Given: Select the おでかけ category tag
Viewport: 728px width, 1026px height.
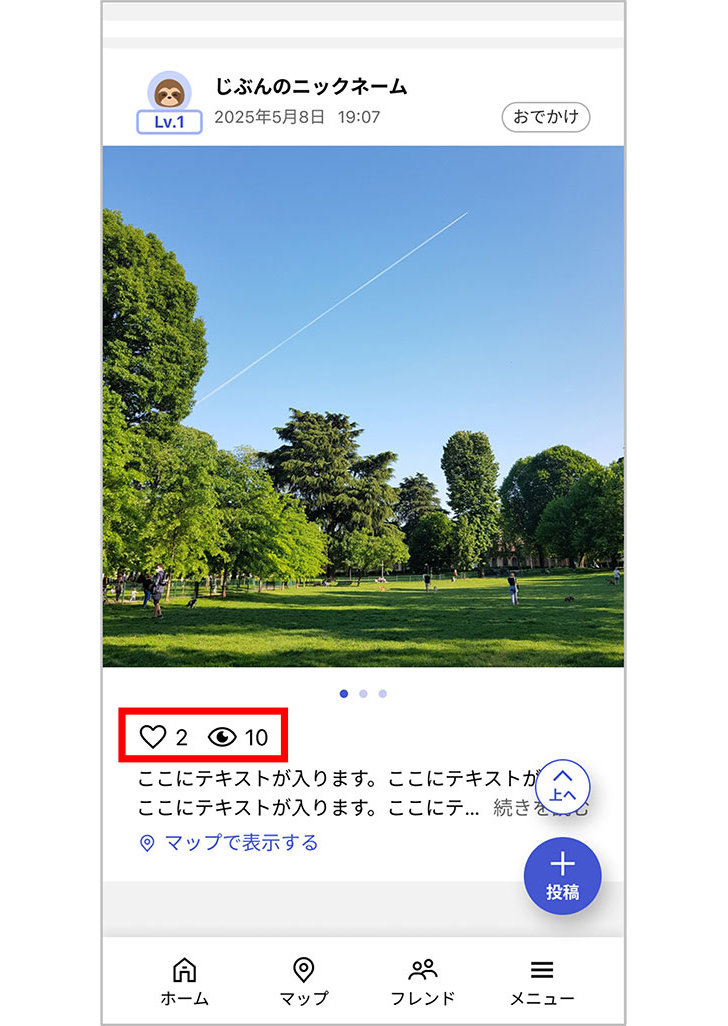Looking at the screenshot, I should 545,117.
